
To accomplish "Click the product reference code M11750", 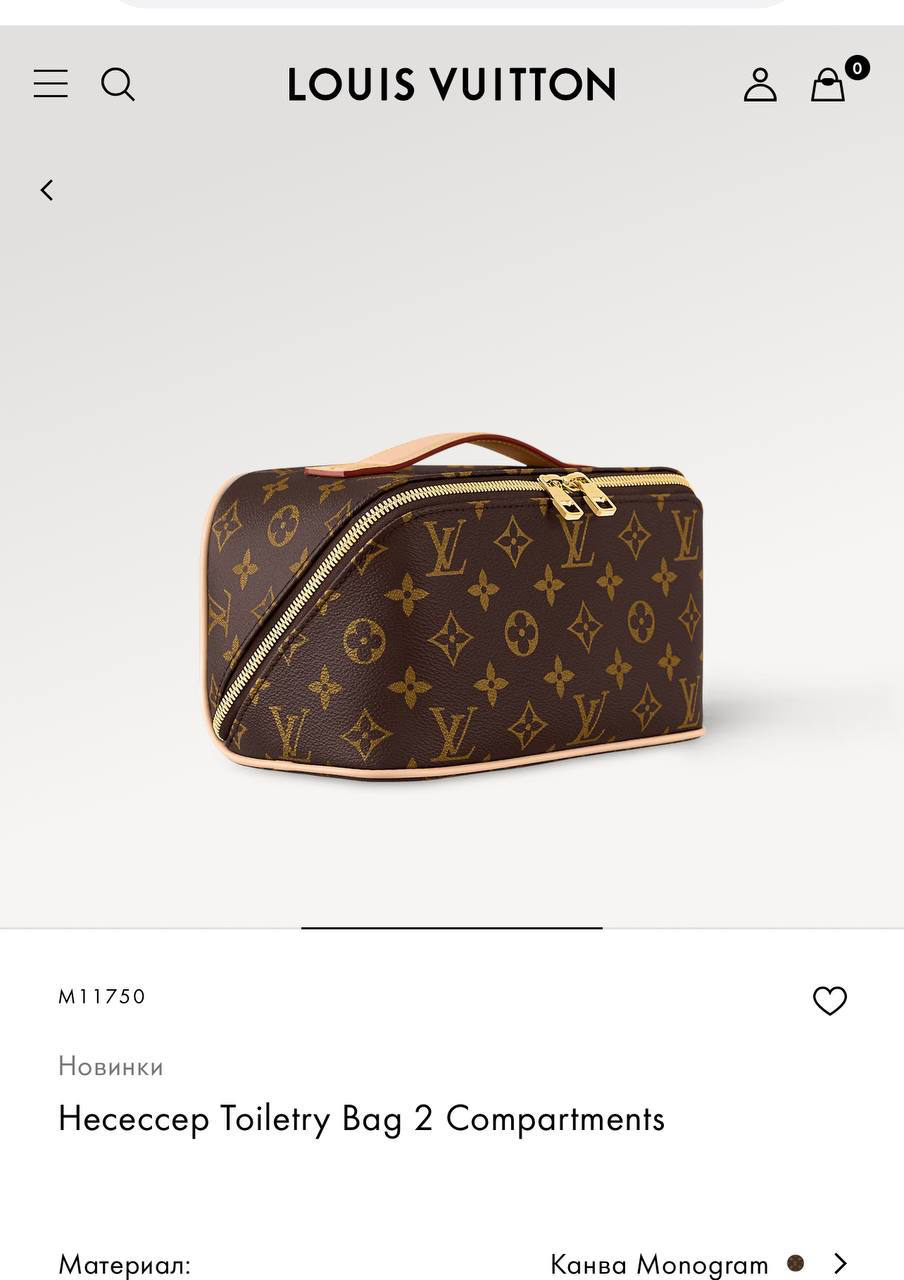I will coord(102,996).
